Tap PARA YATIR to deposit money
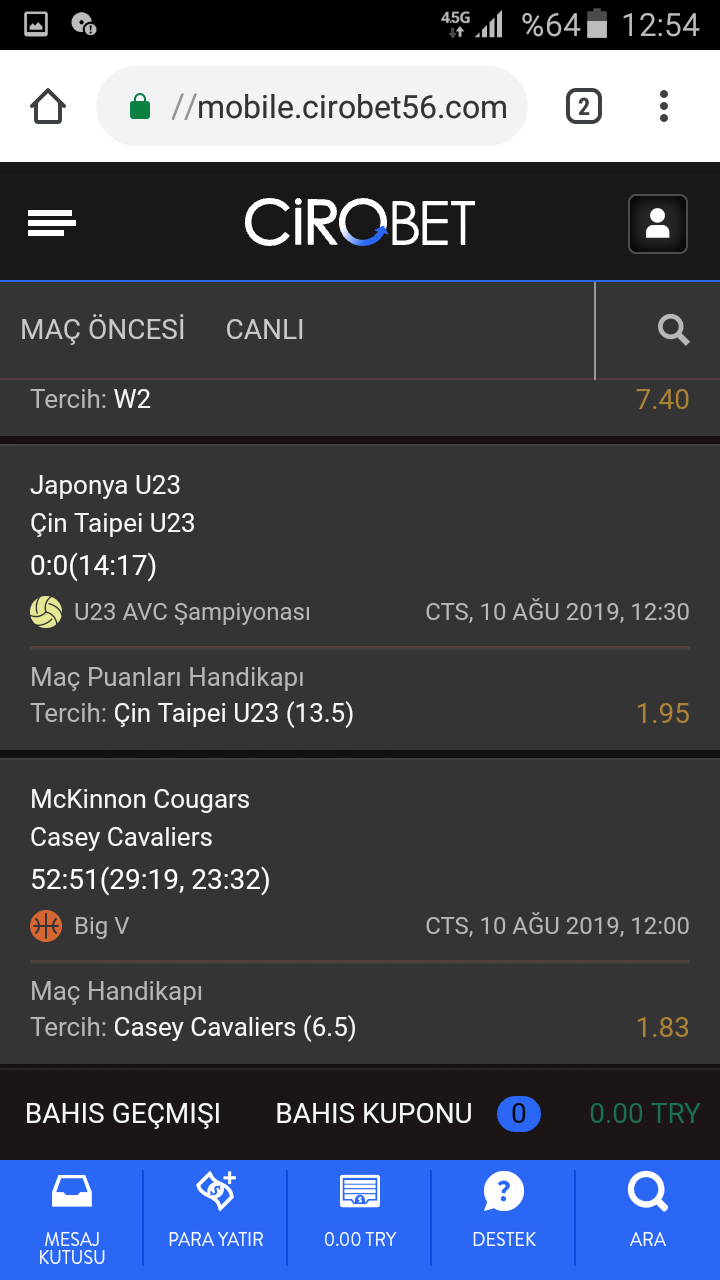This screenshot has width=720, height=1280. 216,1219
